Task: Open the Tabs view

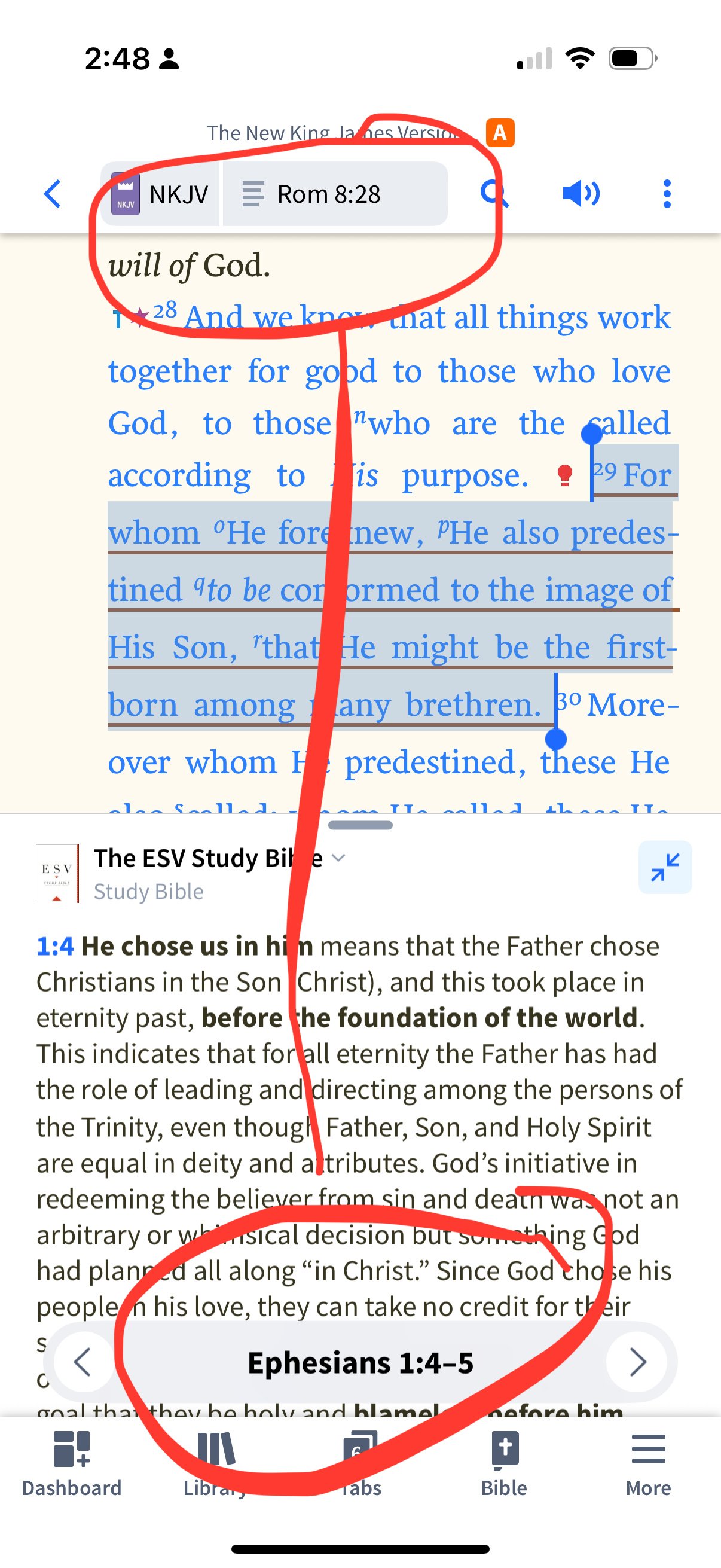Action: 360,1463
